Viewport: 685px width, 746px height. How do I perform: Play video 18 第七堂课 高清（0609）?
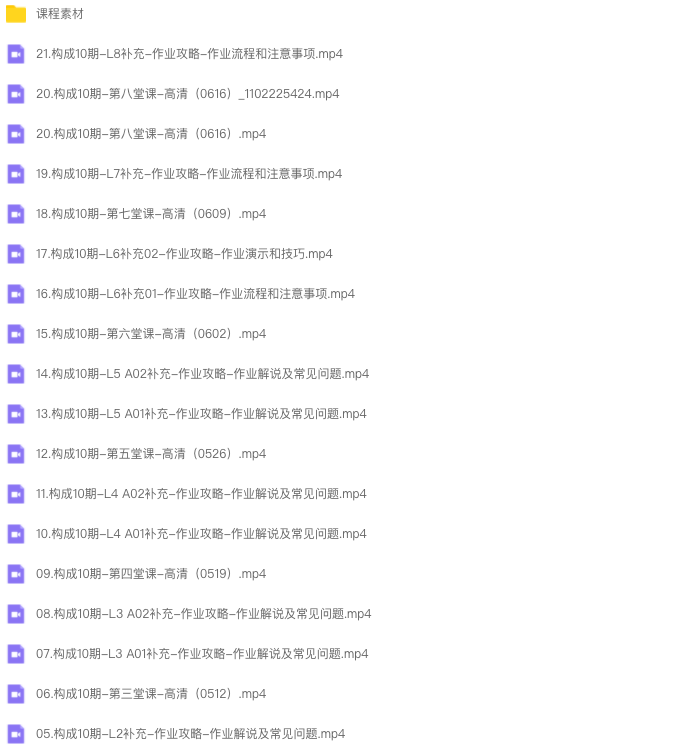tap(150, 214)
